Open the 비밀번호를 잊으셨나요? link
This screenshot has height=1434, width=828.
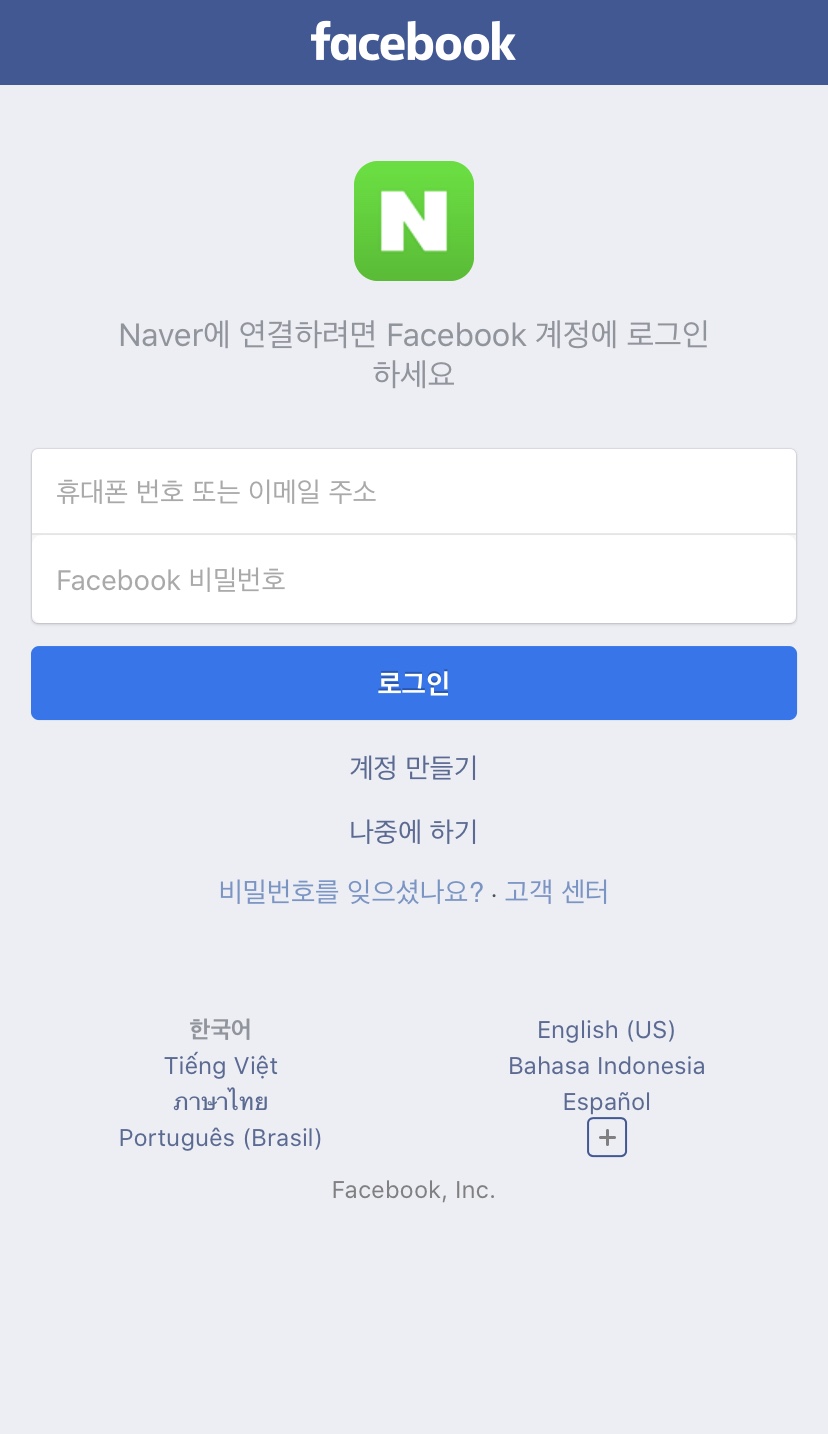351,891
